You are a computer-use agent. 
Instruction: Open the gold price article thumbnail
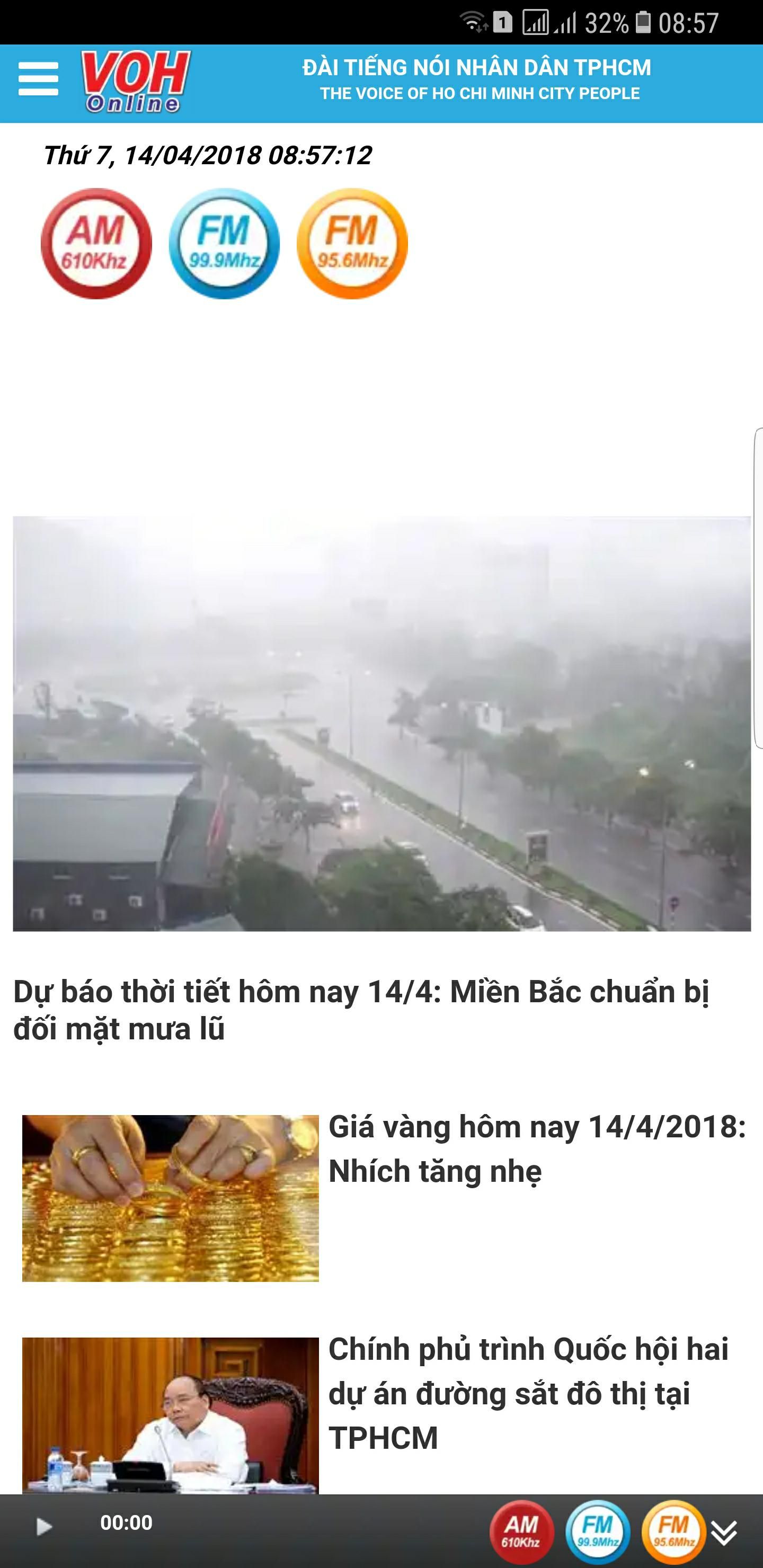[x=171, y=1198]
